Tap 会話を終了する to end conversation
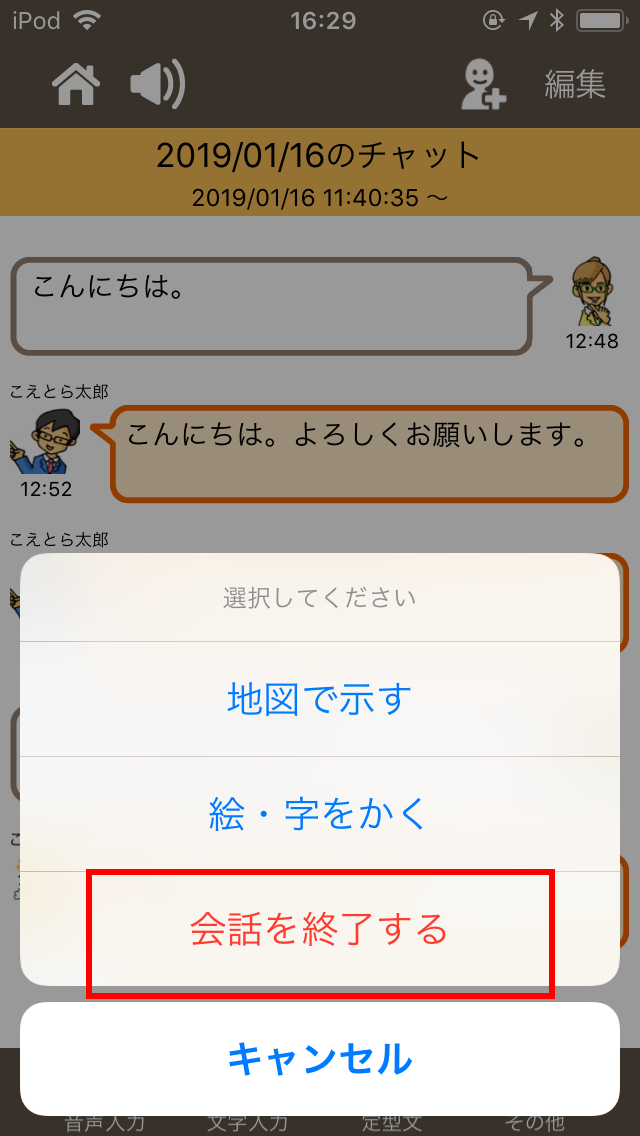This screenshot has height=1136, width=640. [320, 930]
